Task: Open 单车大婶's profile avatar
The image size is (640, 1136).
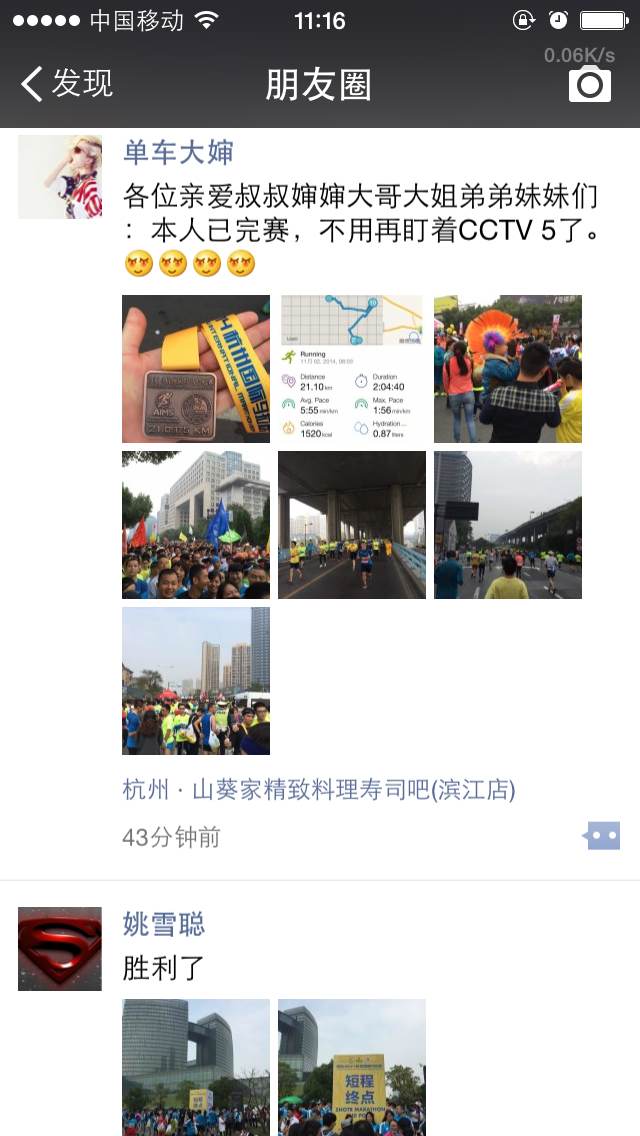Action: 60,177
